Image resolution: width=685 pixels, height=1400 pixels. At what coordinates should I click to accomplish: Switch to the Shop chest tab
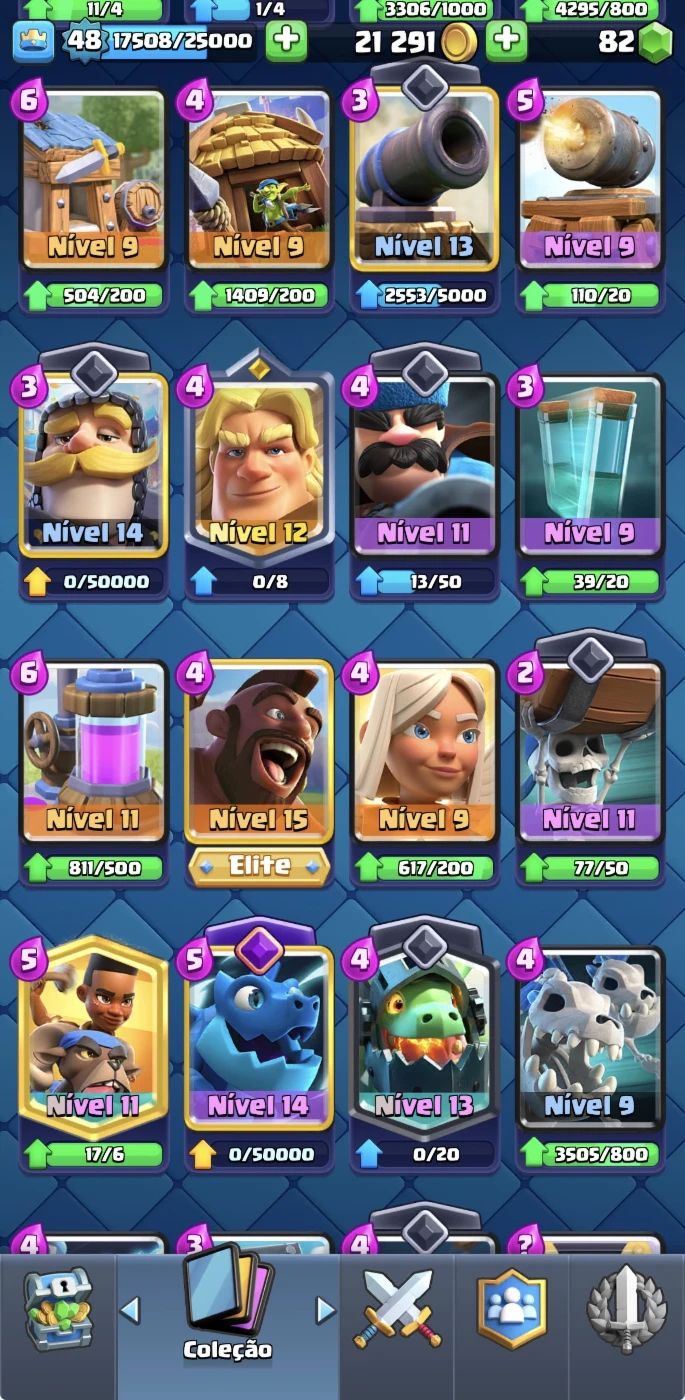click(x=58, y=1310)
